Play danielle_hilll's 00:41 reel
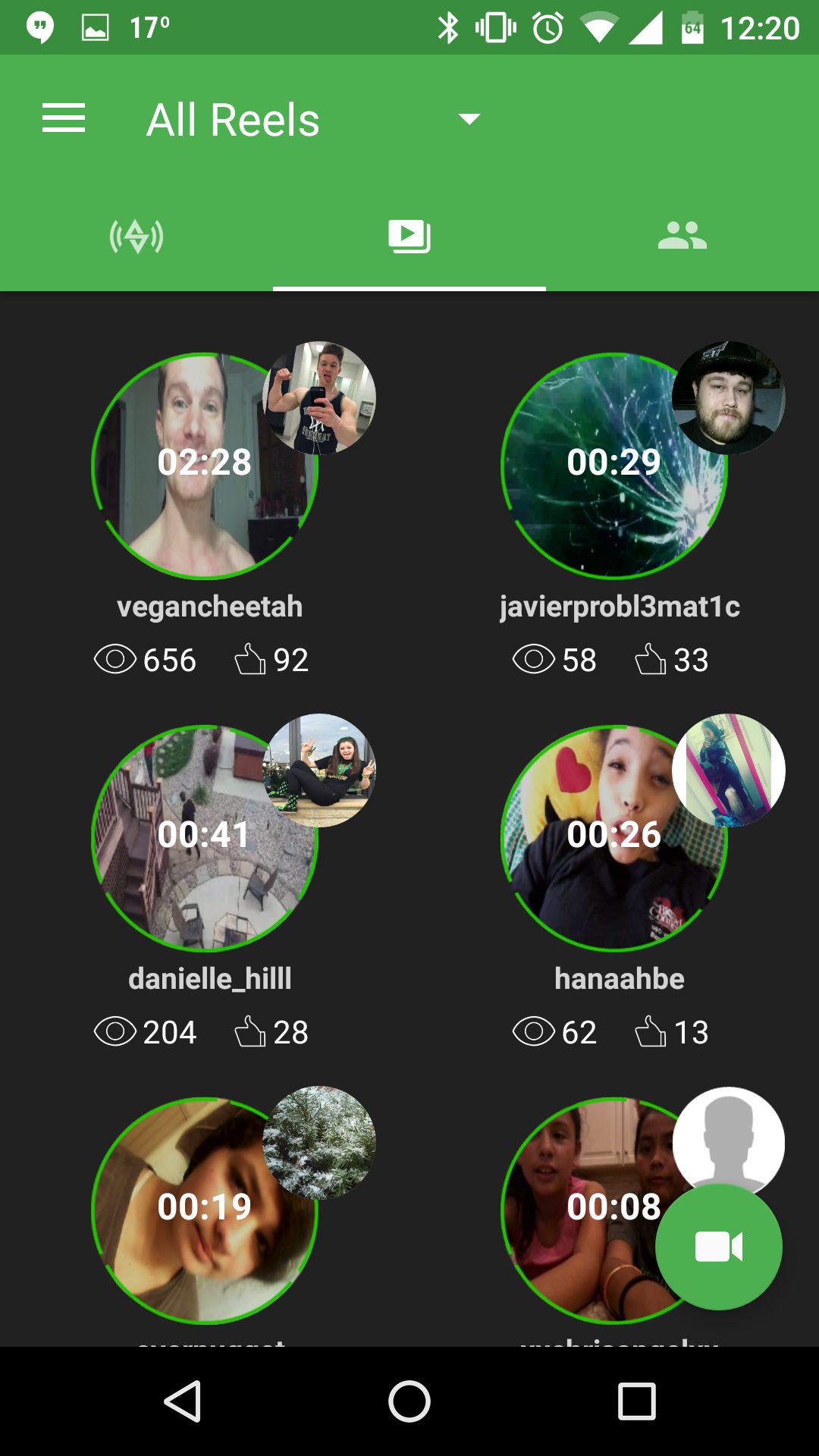 point(205,839)
